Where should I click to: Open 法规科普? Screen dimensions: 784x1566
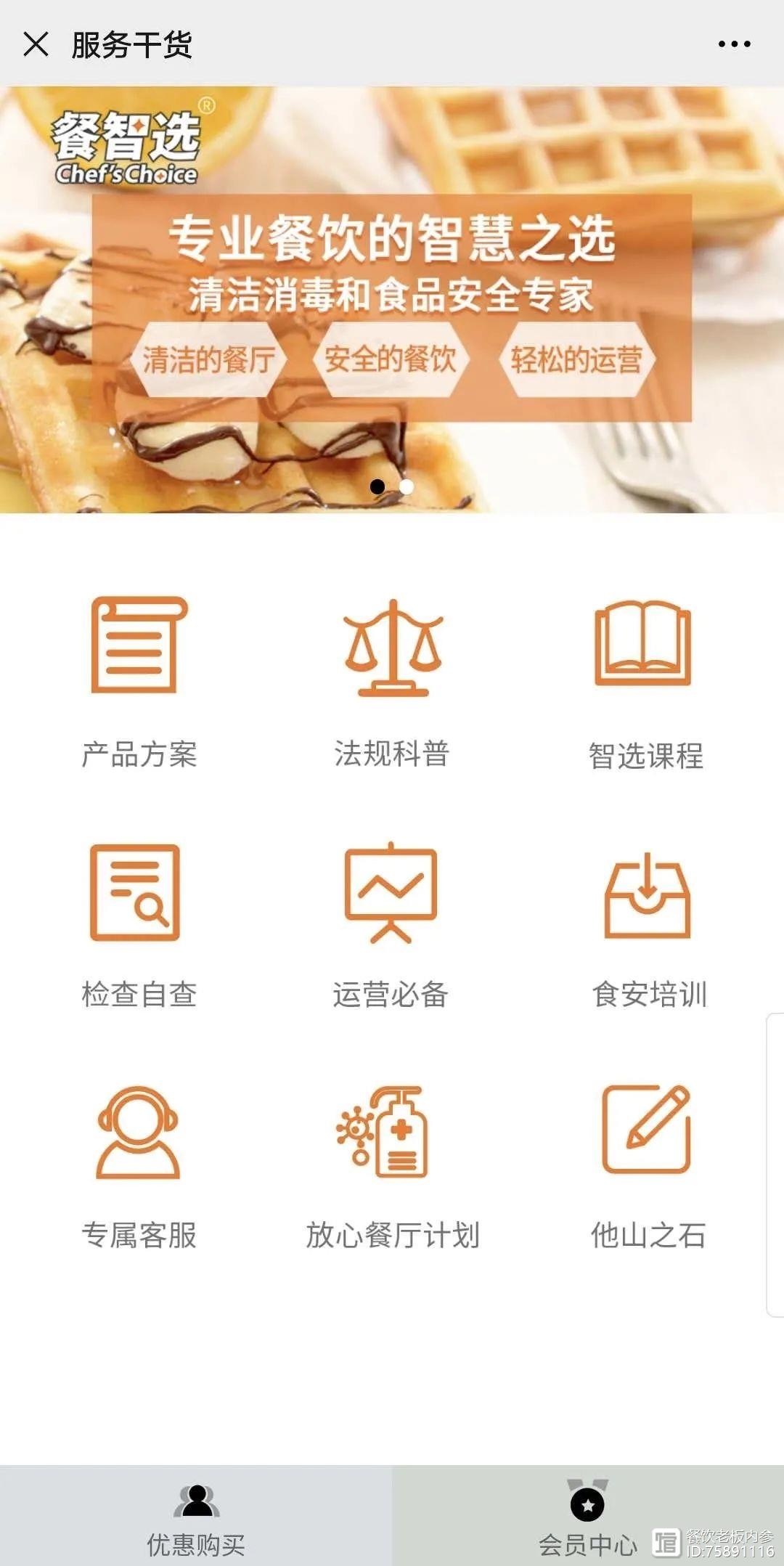coord(392,682)
